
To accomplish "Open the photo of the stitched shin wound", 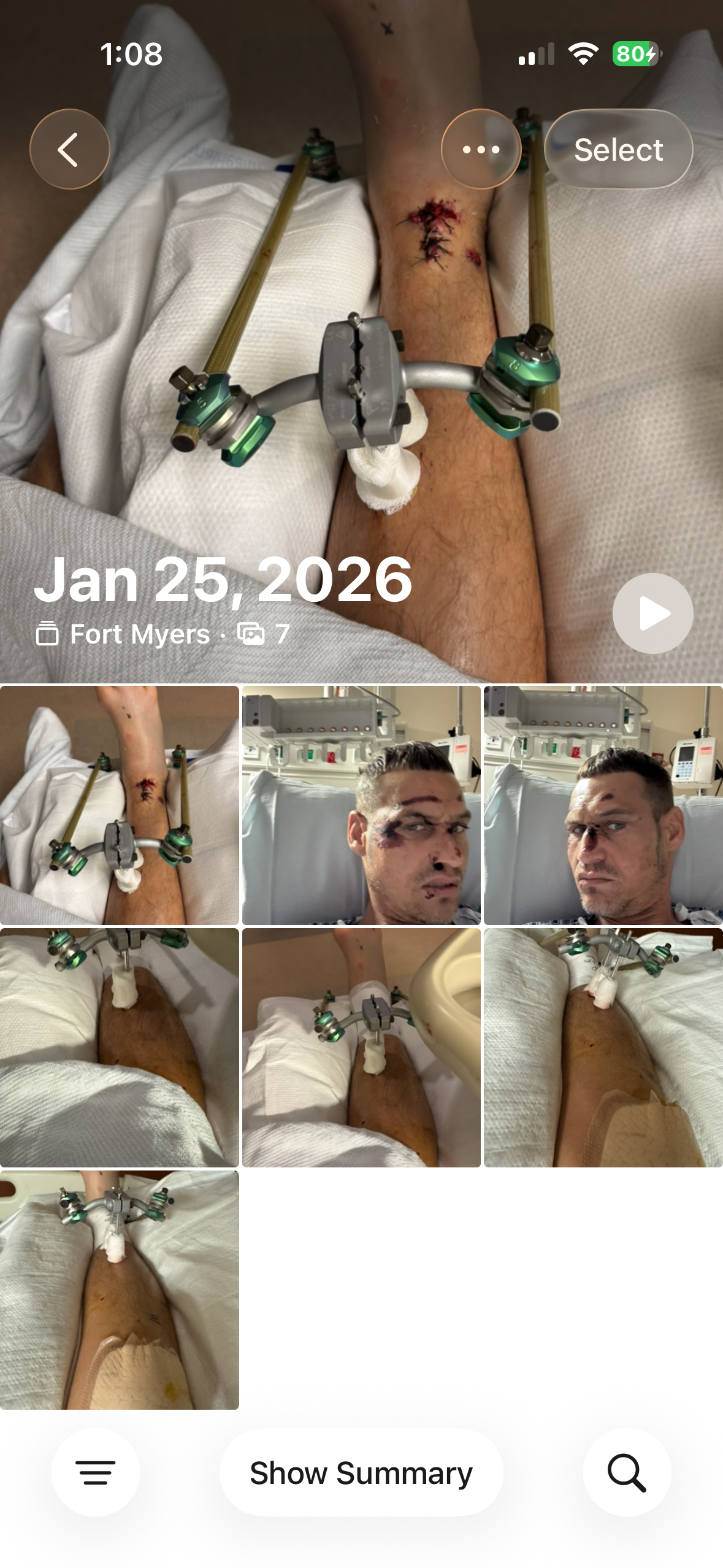I will coord(119,805).
